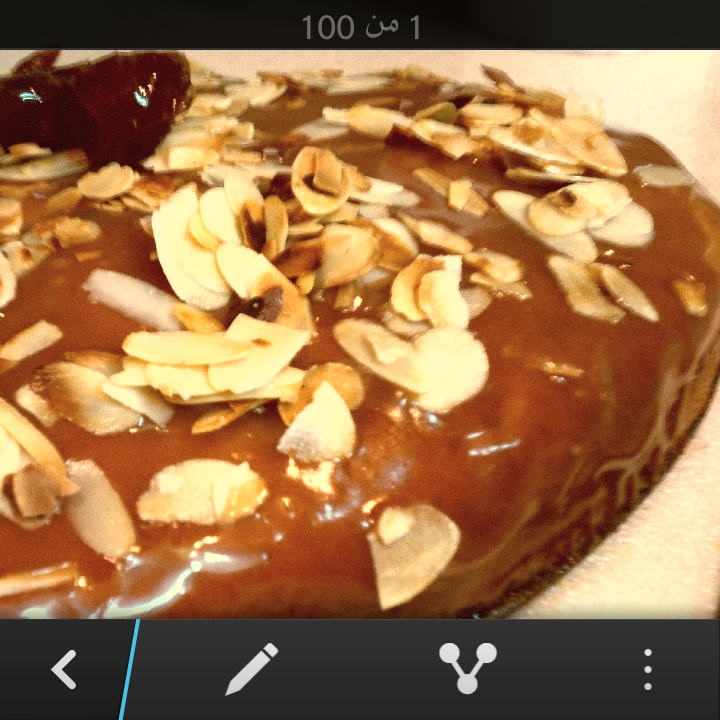Share this cake photo
This screenshot has height=720, width=720.
click(467, 669)
